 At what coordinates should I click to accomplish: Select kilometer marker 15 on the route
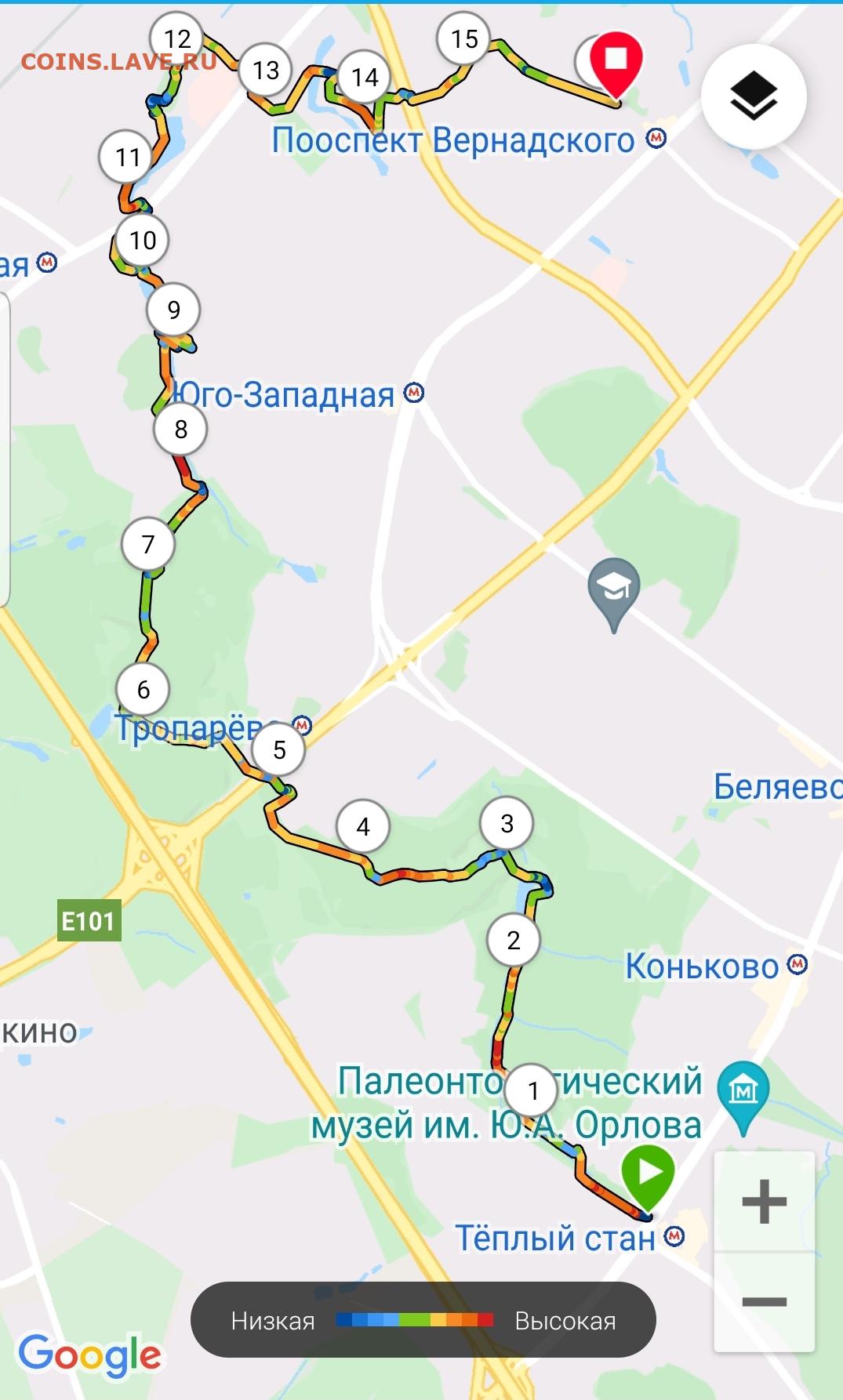(464, 38)
